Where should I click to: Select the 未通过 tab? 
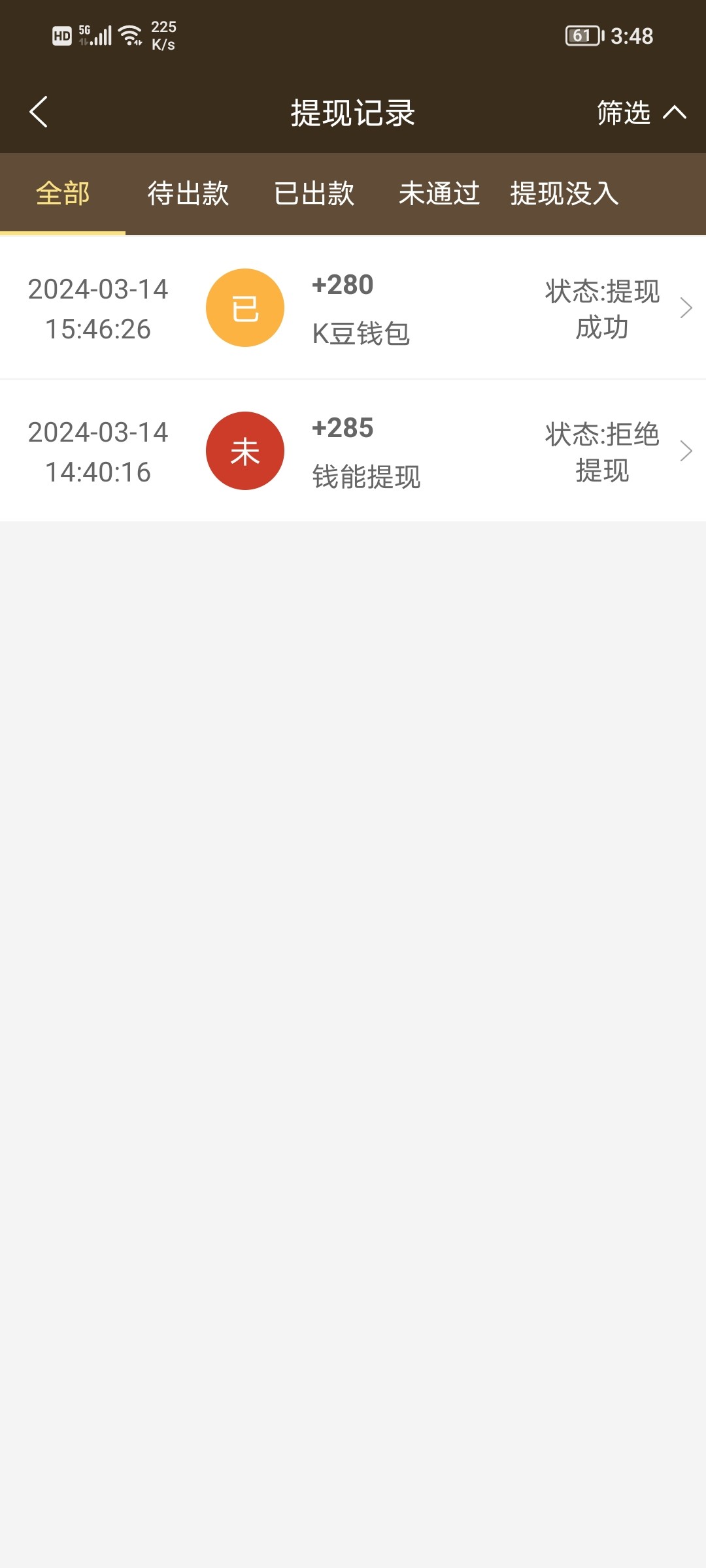pos(439,194)
